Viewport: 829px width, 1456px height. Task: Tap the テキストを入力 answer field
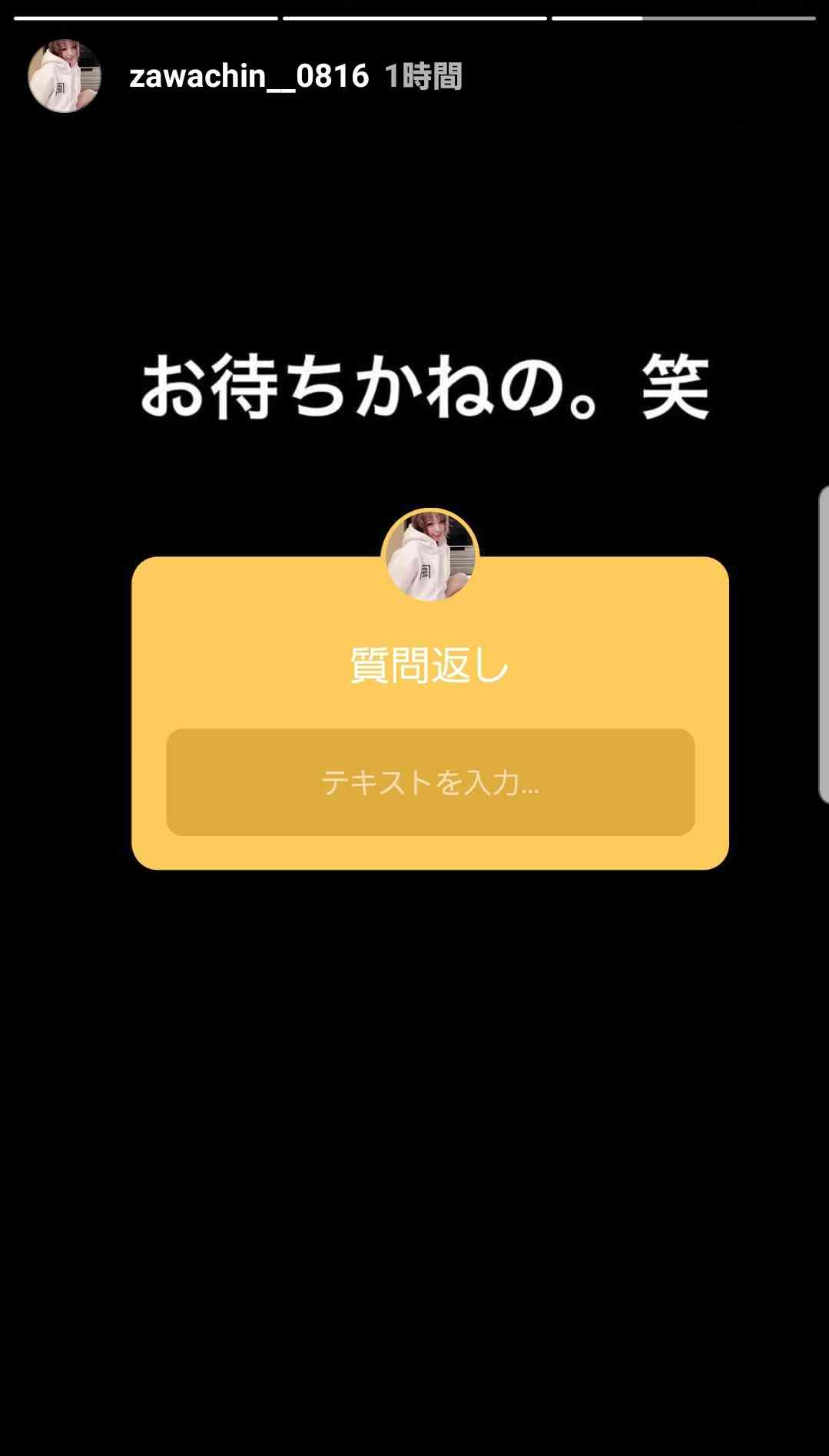tap(430, 782)
